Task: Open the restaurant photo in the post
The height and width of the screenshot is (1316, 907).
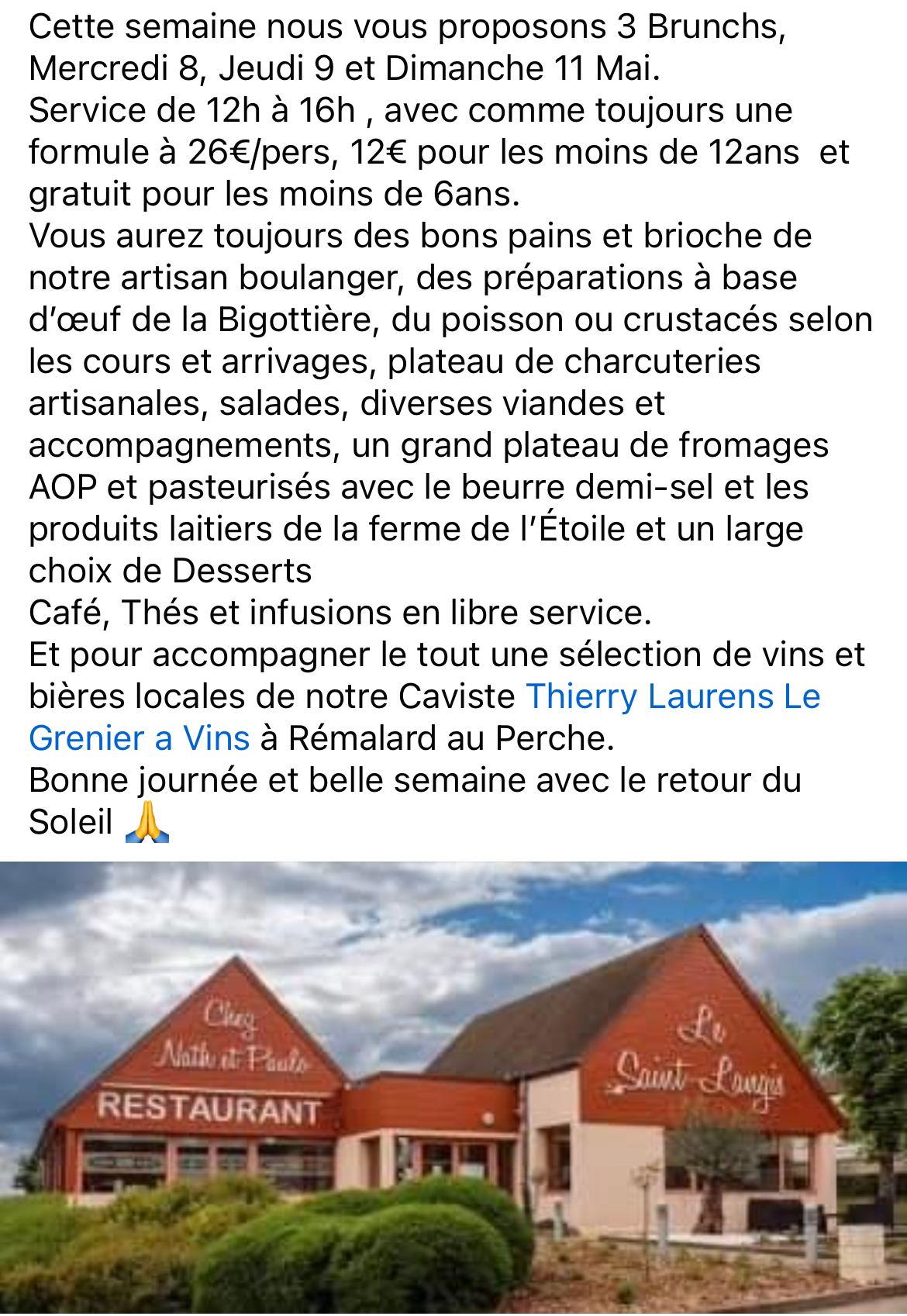Action: click(453, 1087)
